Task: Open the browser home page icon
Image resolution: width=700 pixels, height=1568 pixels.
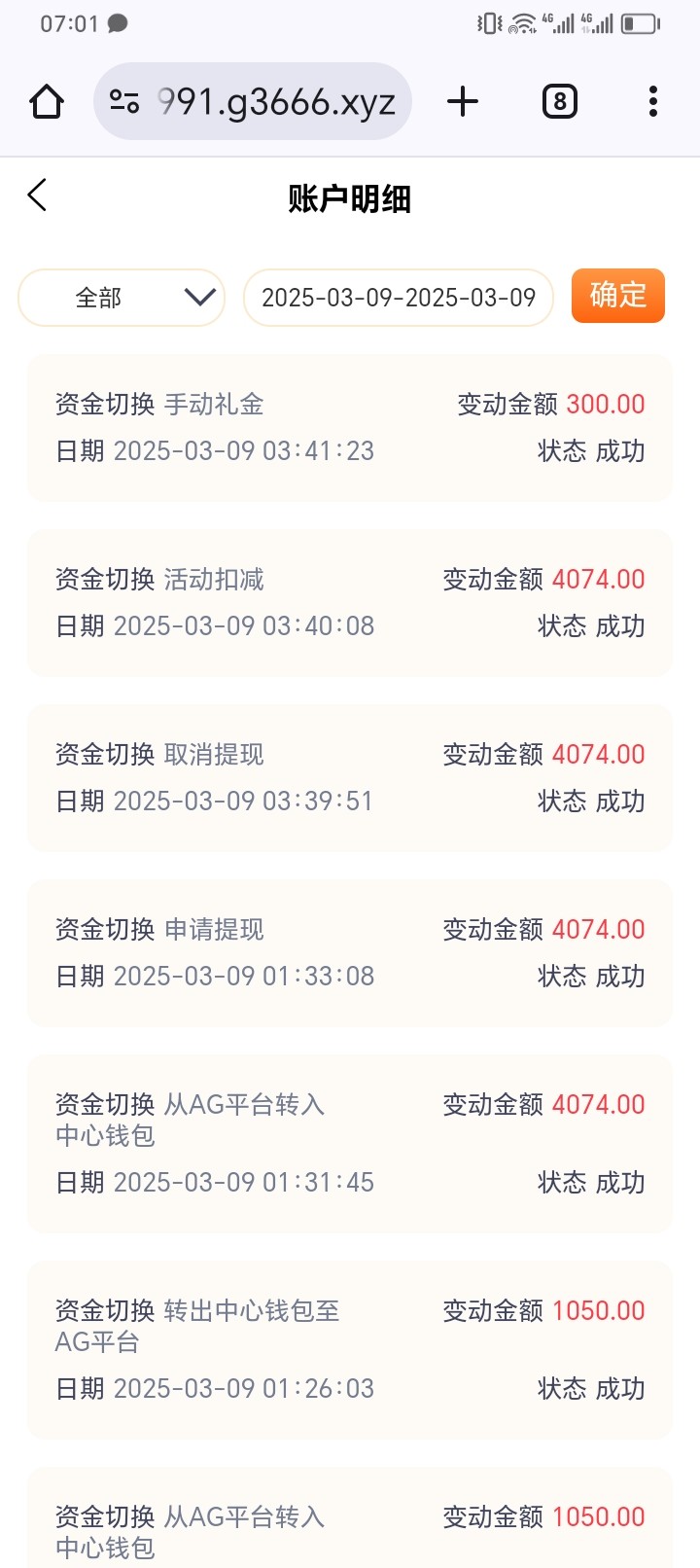Action: [x=47, y=101]
